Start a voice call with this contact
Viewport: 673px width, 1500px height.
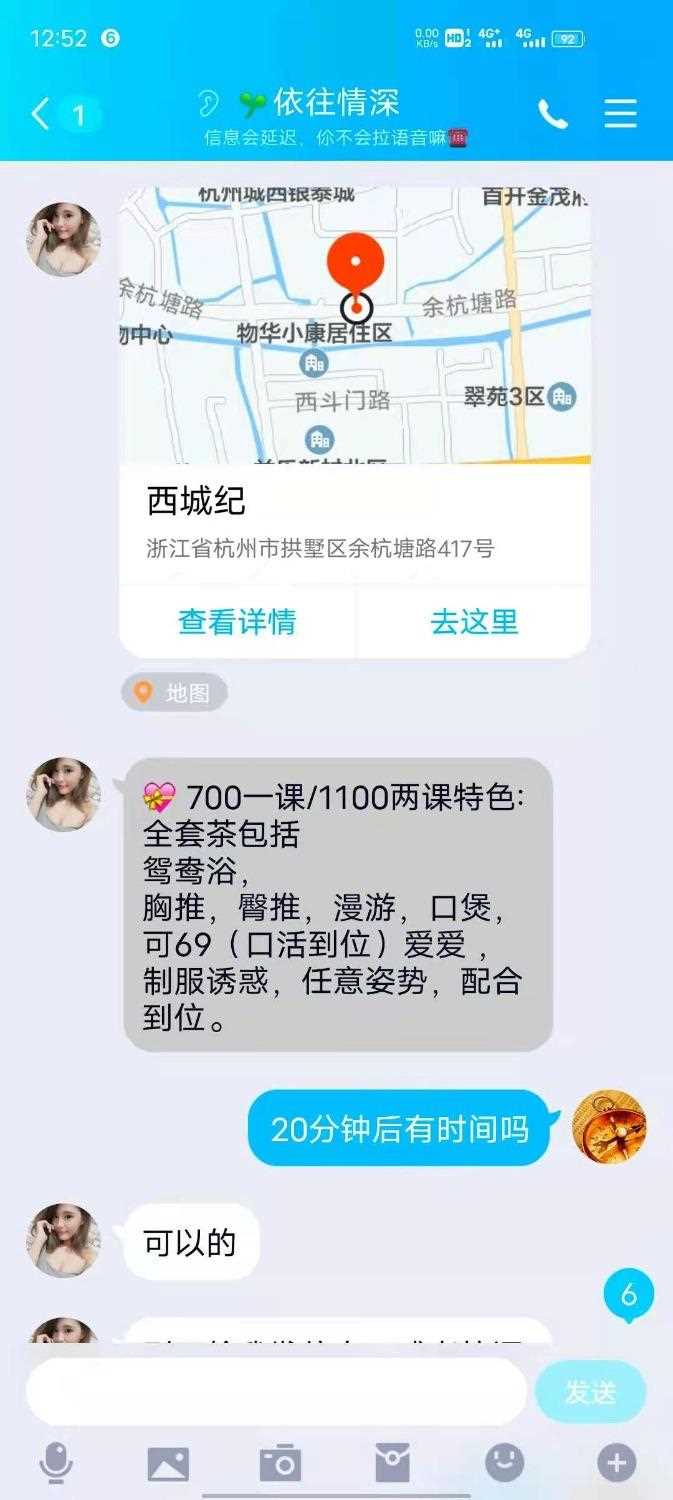click(x=553, y=114)
